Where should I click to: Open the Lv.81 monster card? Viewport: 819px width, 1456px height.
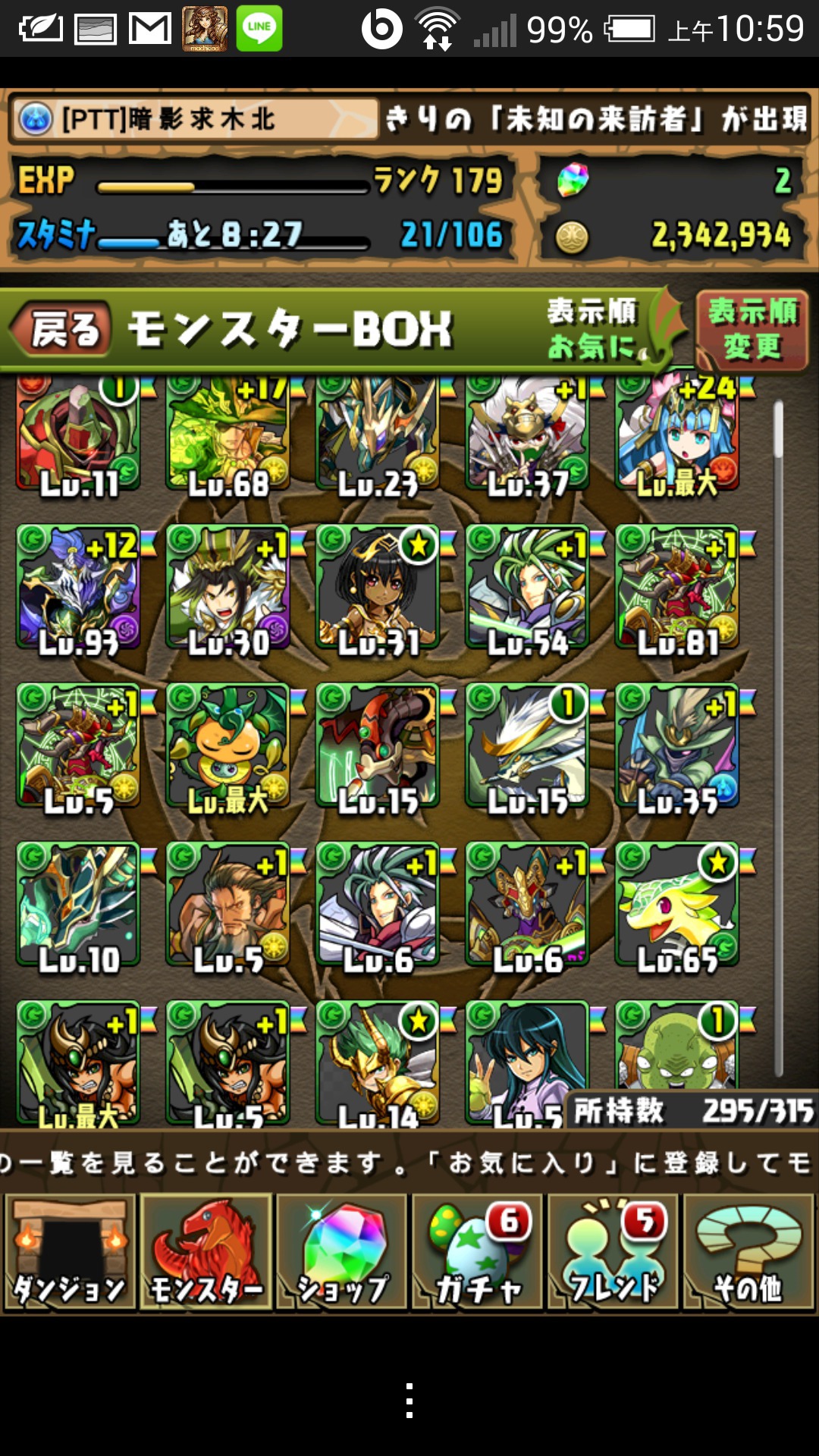(x=677, y=588)
